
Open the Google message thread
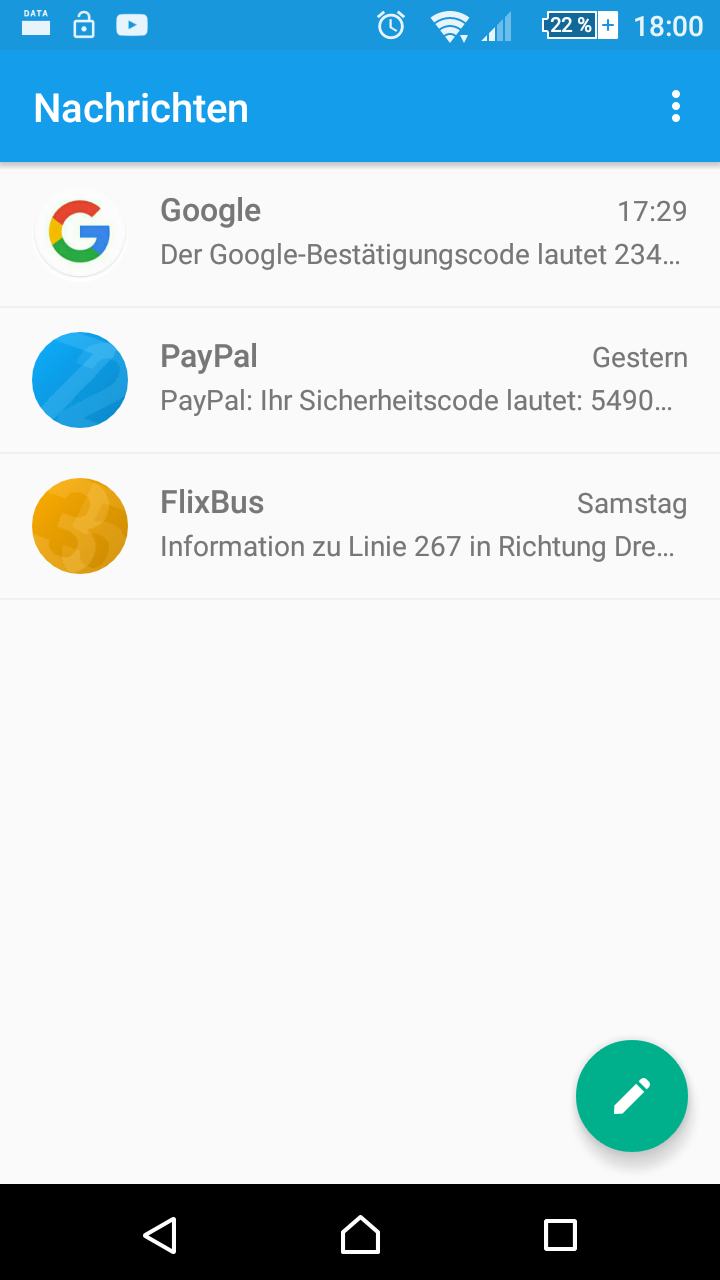coord(400,233)
